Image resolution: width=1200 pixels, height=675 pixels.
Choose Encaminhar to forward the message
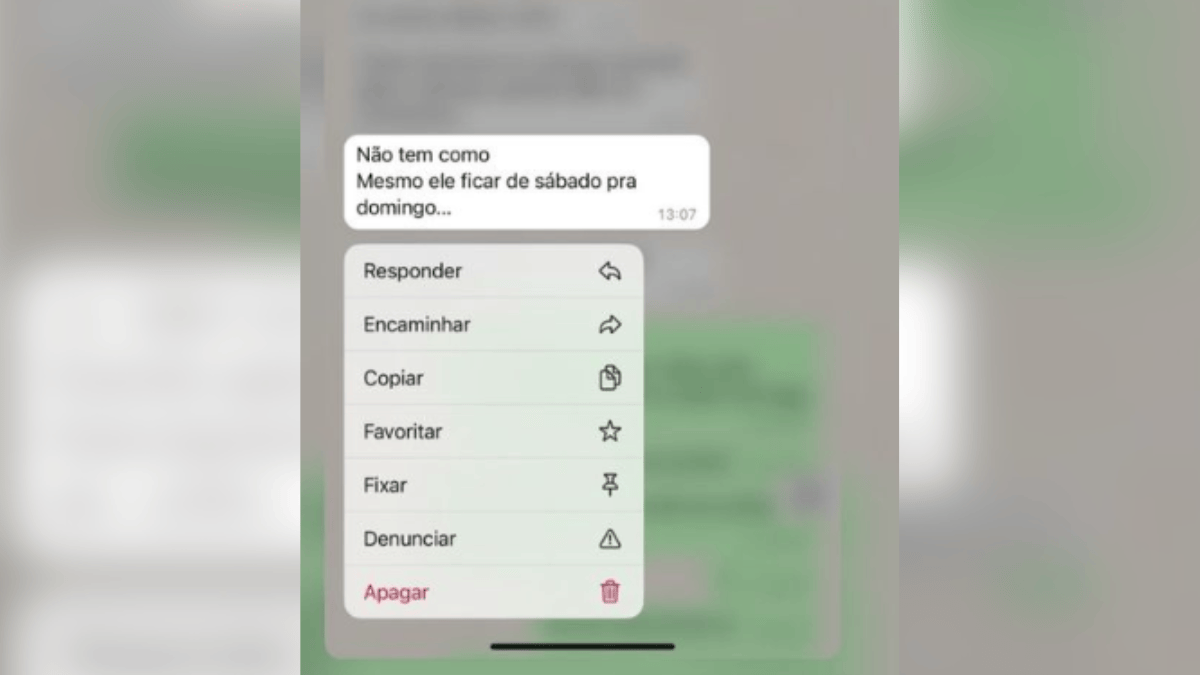click(492, 325)
